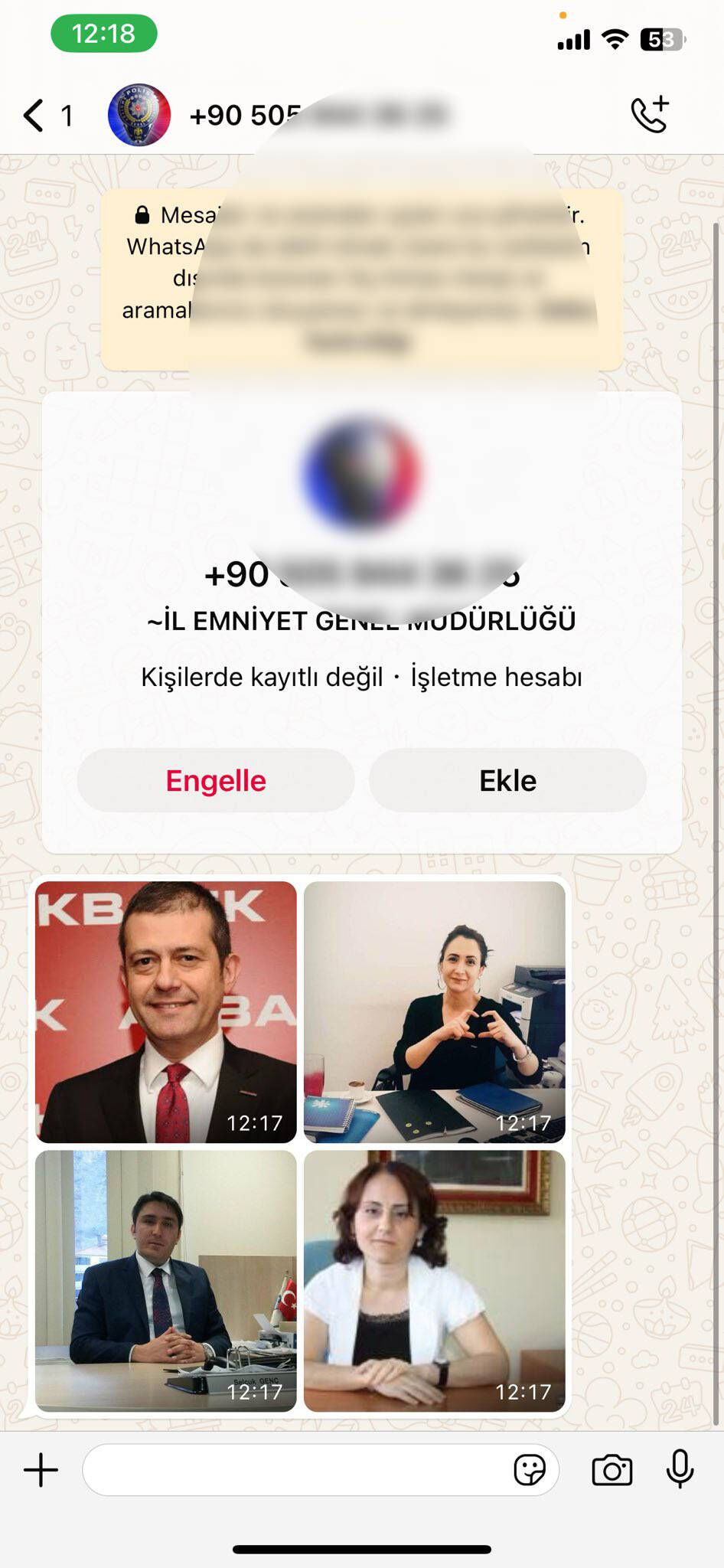Start a call with this number
Image resolution: width=724 pixels, height=1568 pixels.
point(650,116)
